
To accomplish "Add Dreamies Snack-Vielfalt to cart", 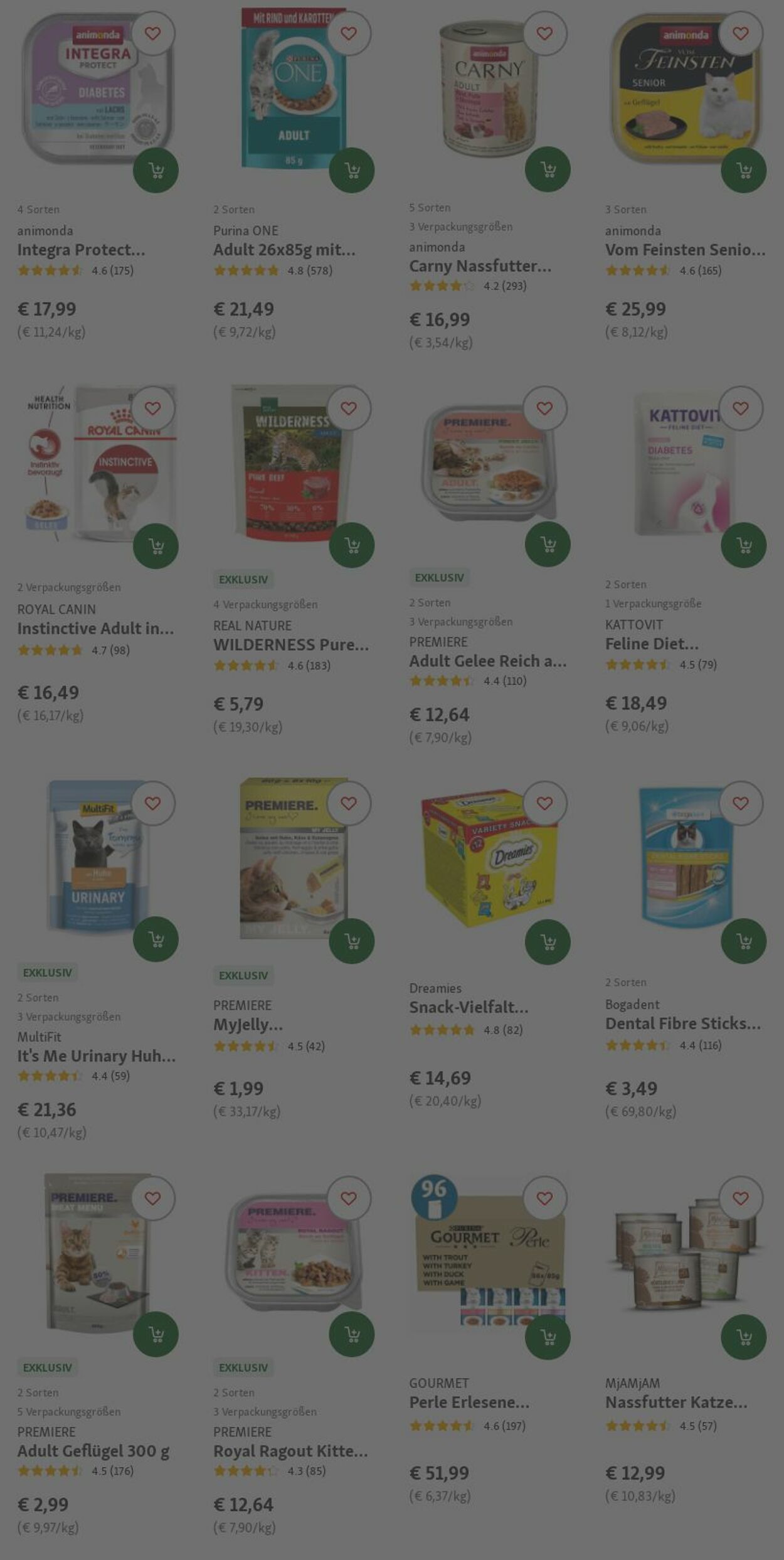I will (x=548, y=941).
